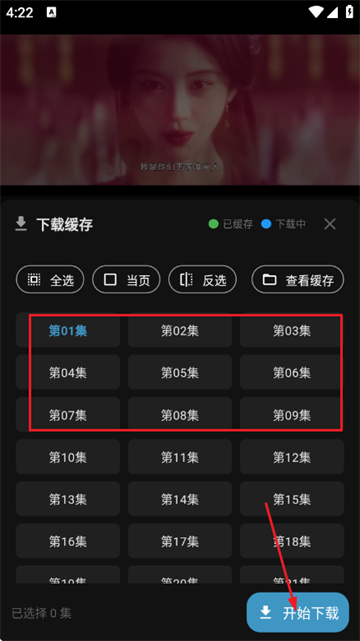Choose episode 第16集
Viewport: 360px width, 641px height.
(68, 541)
